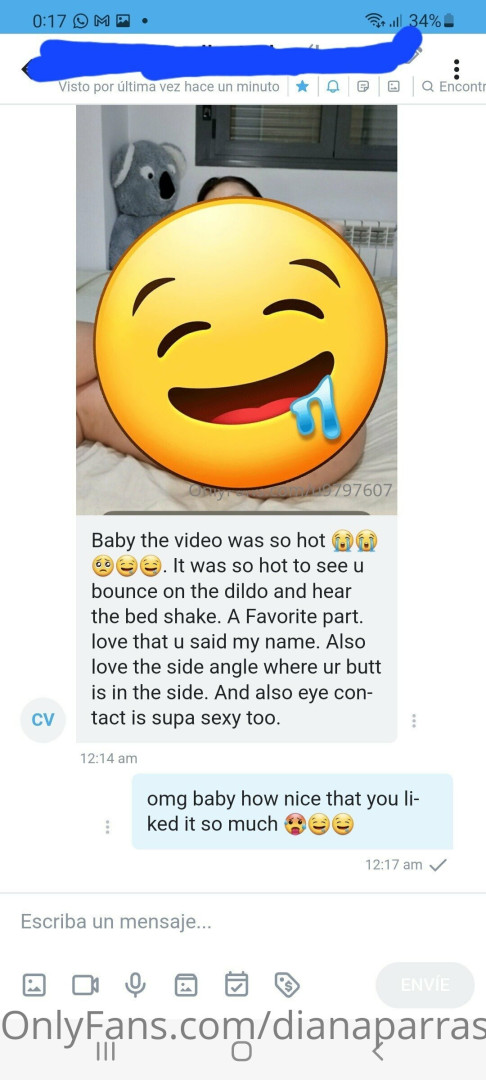Tap Encontrar to search in the chat
The image size is (486, 1080).
(x=453, y=87)
